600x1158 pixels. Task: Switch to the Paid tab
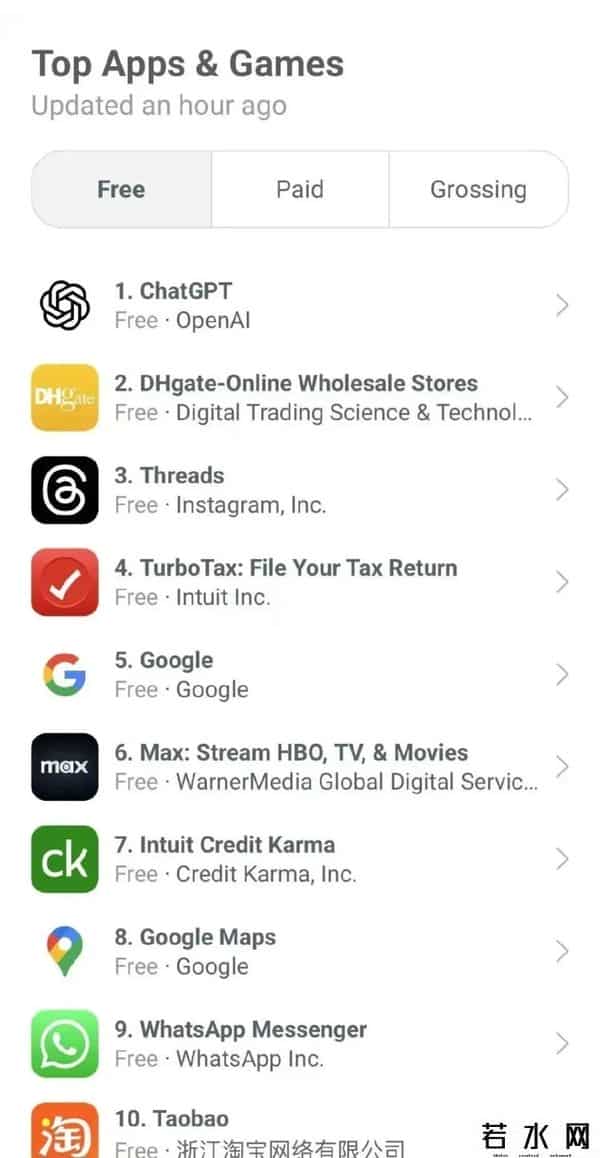[300, 189]
